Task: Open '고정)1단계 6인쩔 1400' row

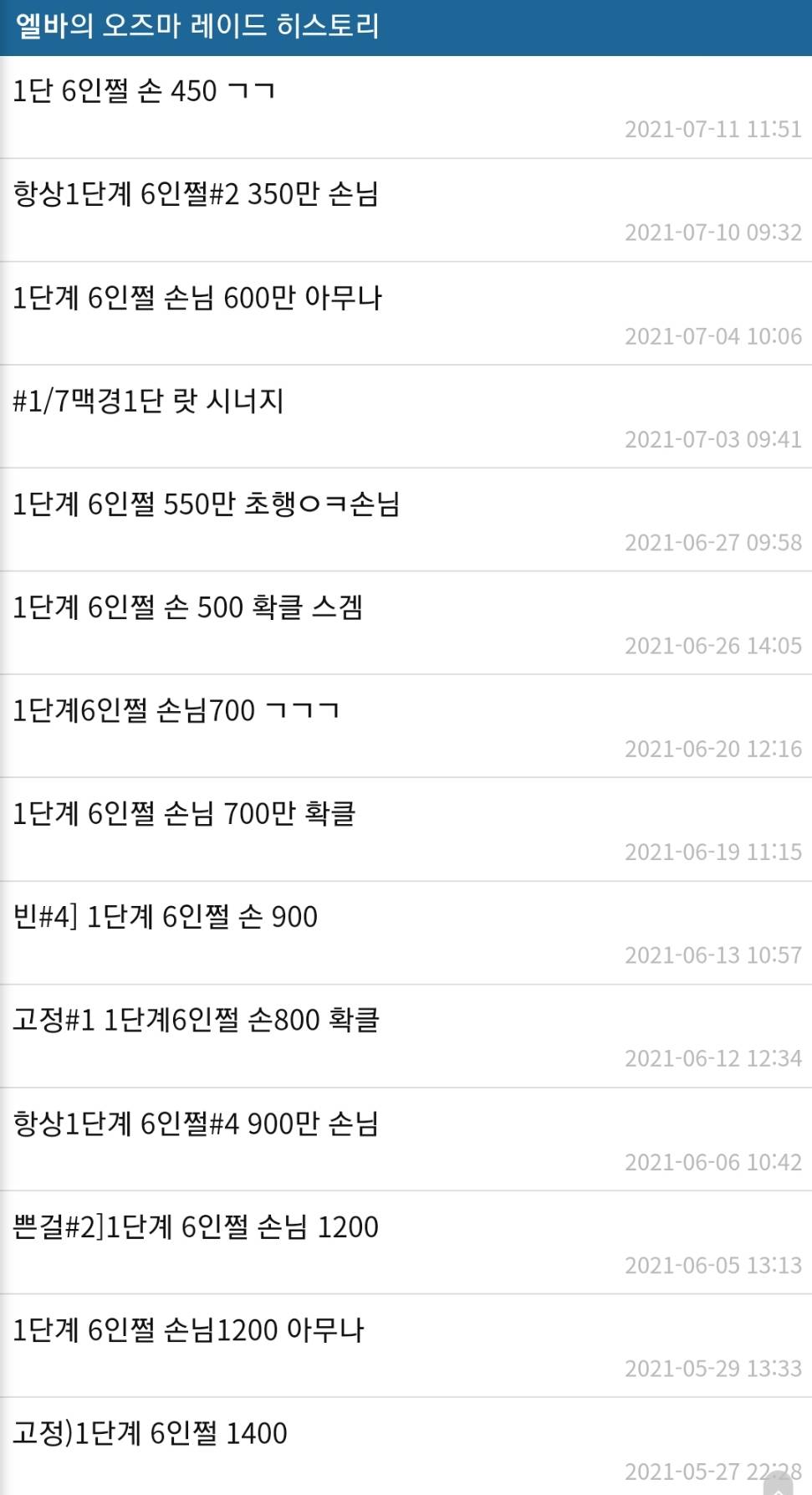Action: [x=406, y=1446]
